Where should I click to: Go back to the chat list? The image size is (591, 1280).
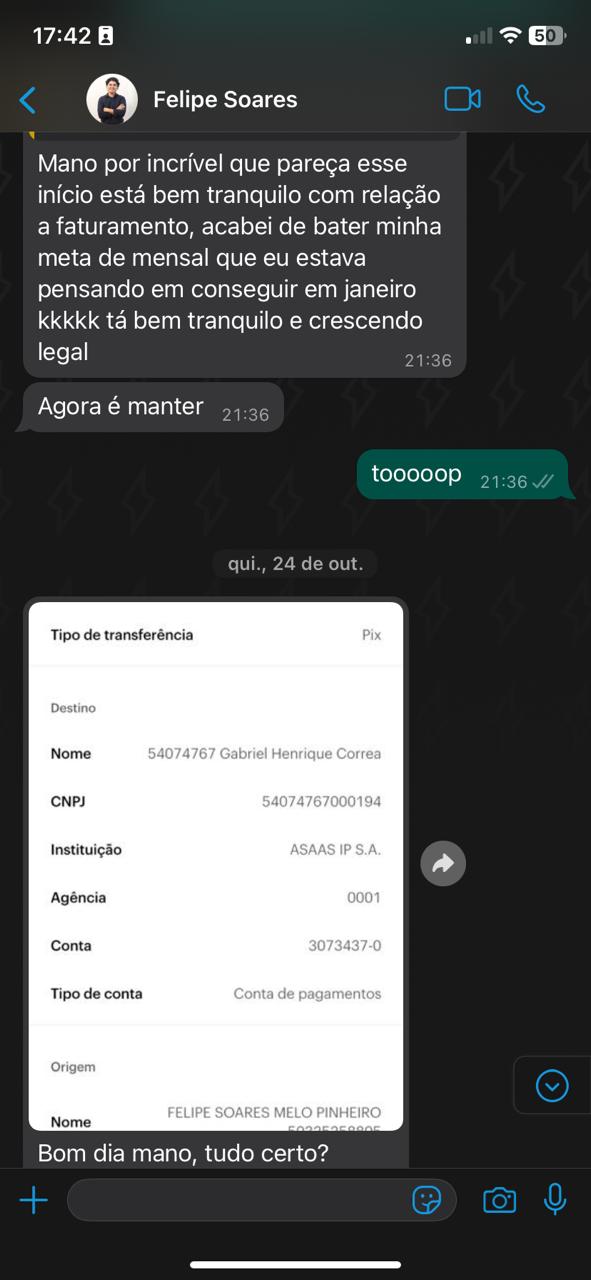[x=28, y=99]
